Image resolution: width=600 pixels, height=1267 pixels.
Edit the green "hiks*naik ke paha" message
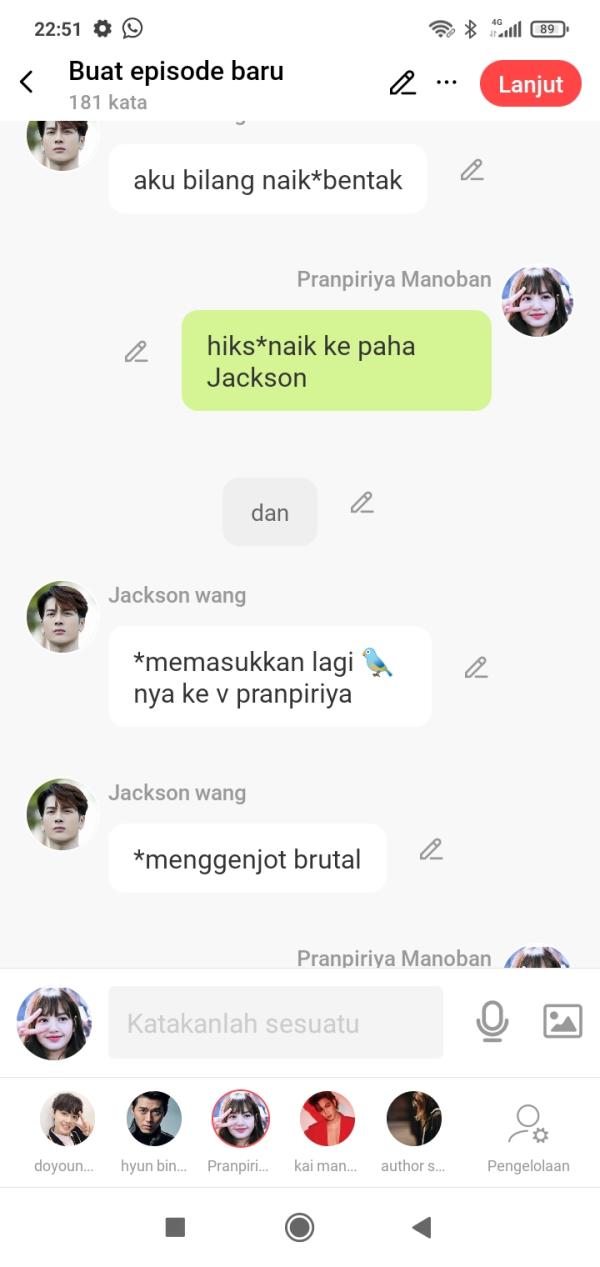coord(136,352)
